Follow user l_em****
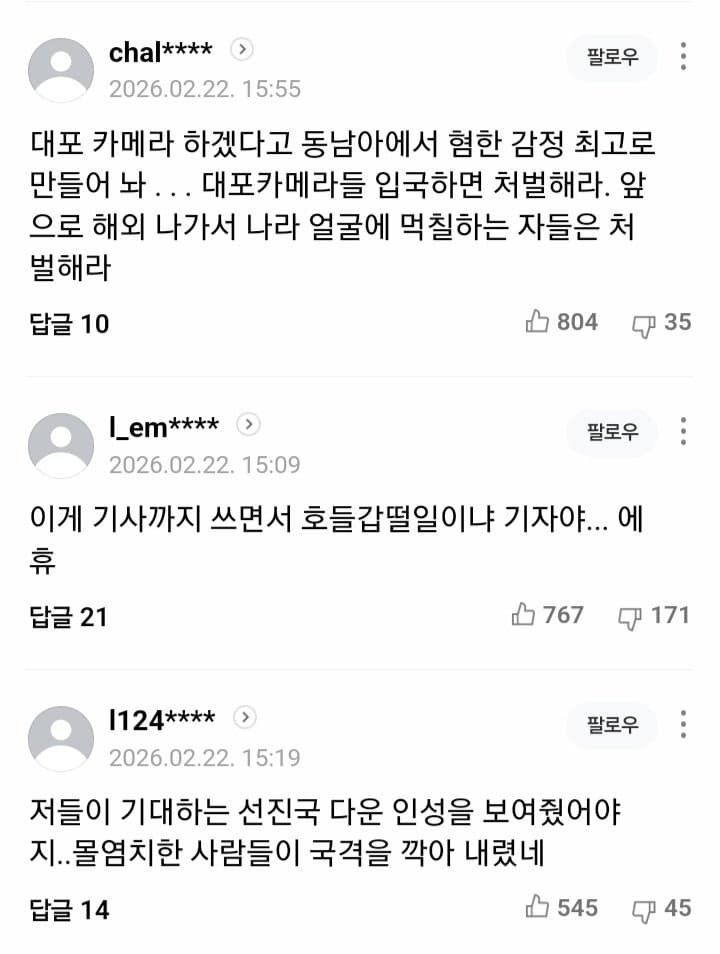720x954 pixels. point(612,432)
